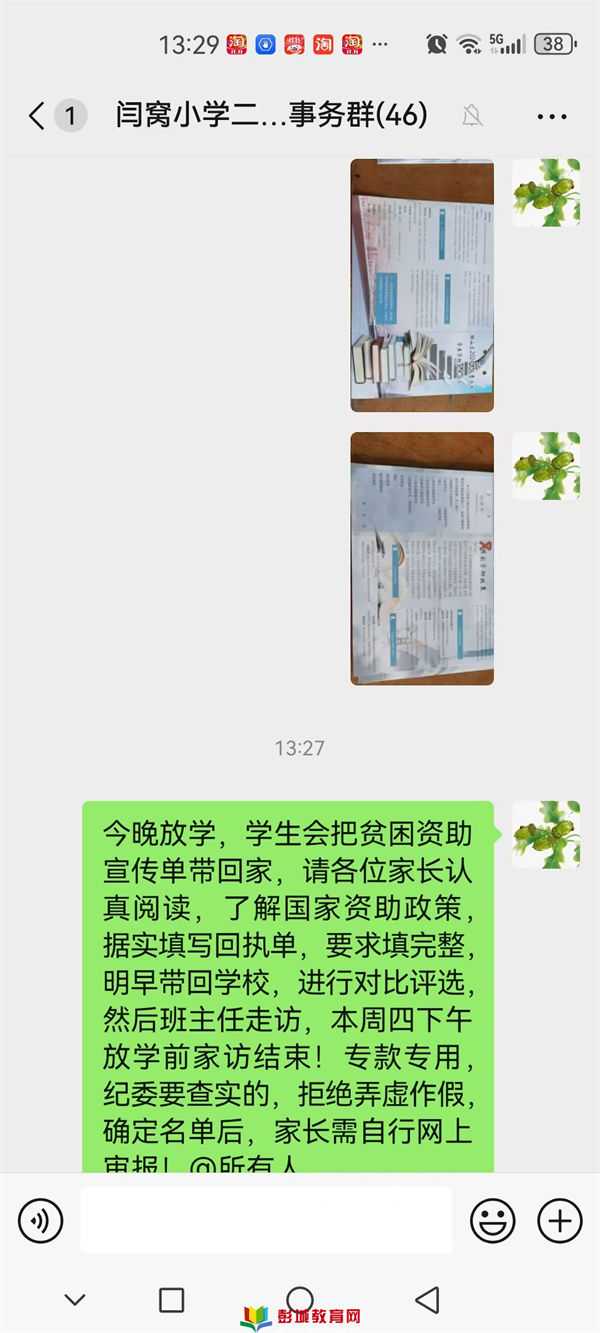600x1333 pixels.
Task: Go back to the chat list
Action: pos(37,117)
